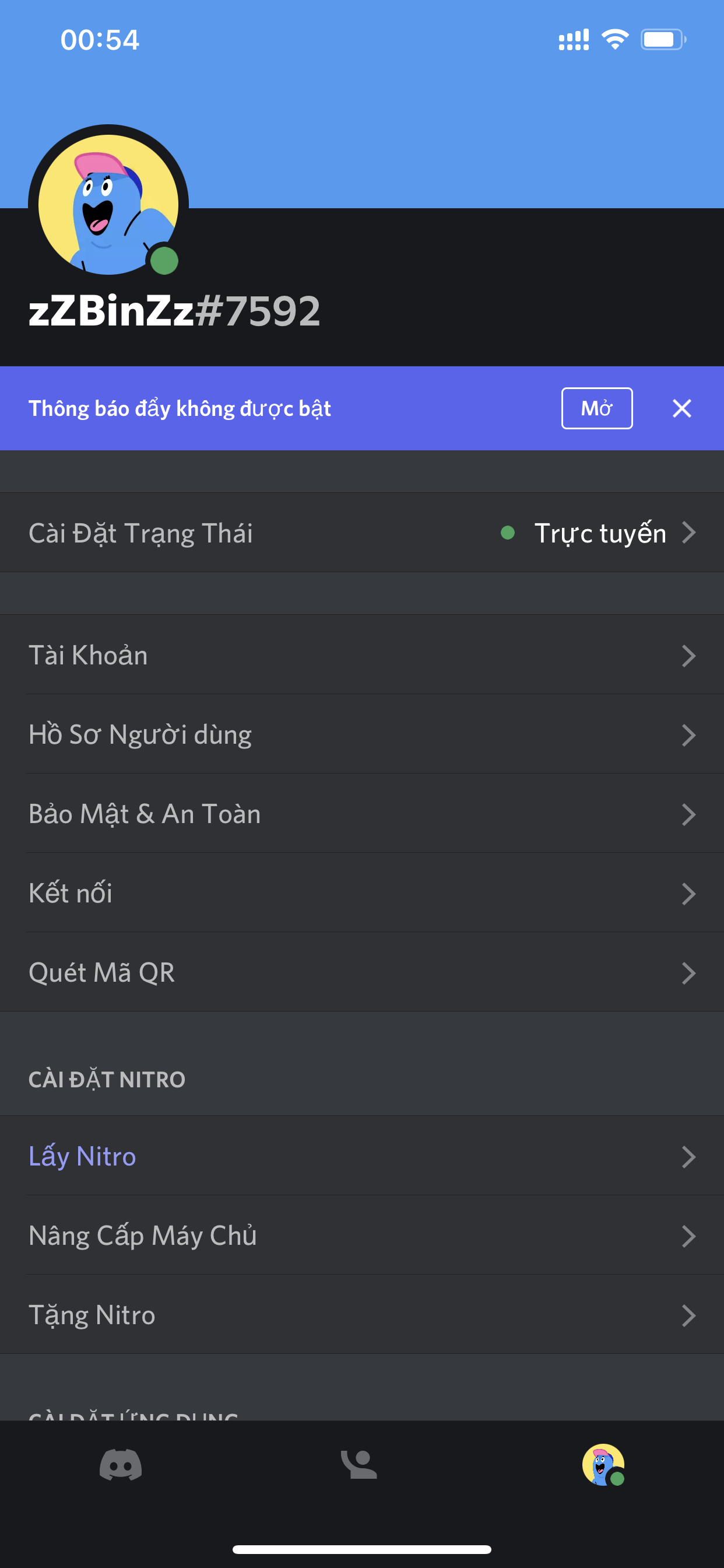Open Tài Khoản settings
Screen dimensions: 724x1568
pyautogui.click(x=362, y=655)
